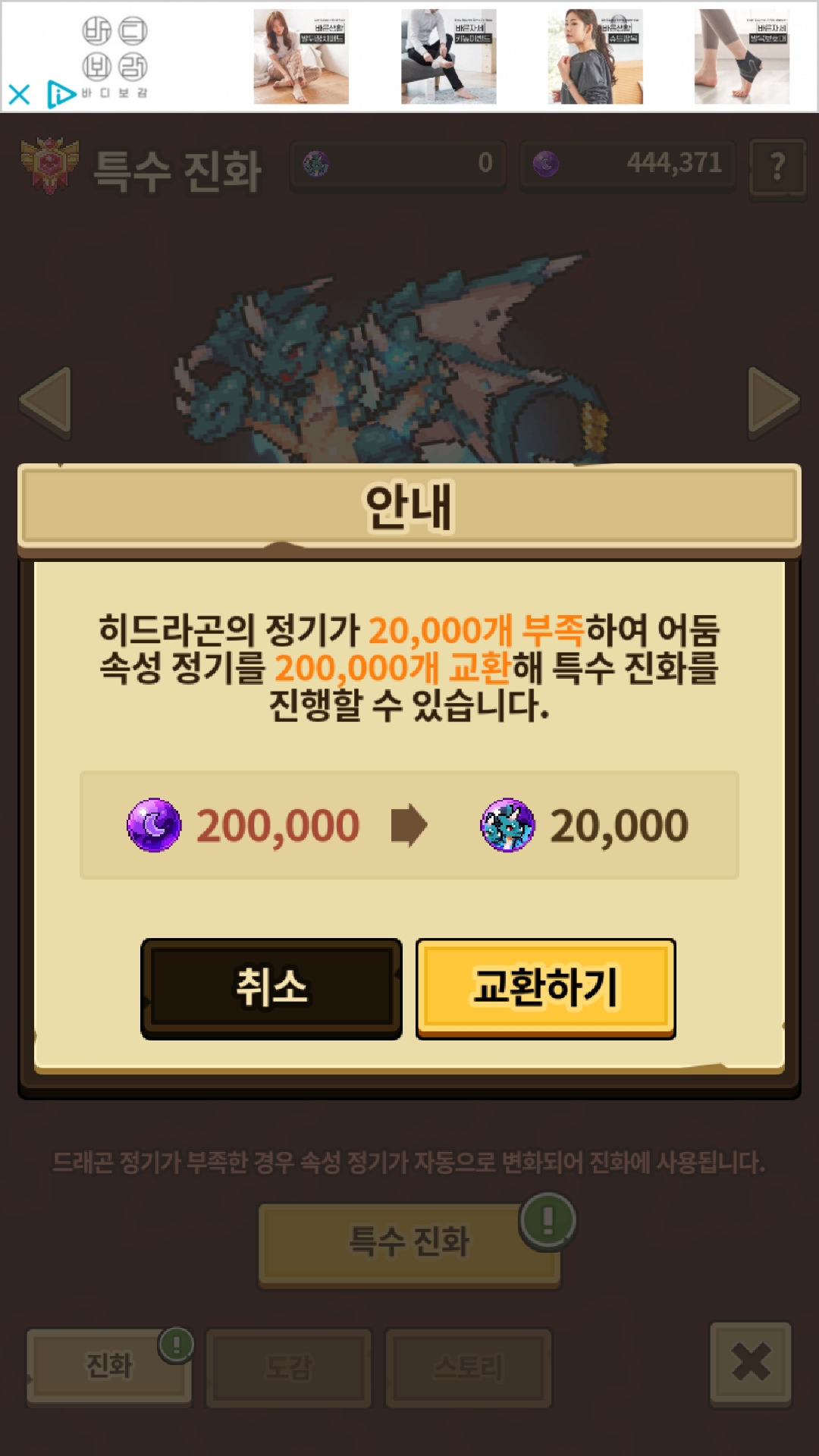The image size is (819, 1456).
Task: Confirm exchange with 교환하기 button
Action: pos(546,988)
